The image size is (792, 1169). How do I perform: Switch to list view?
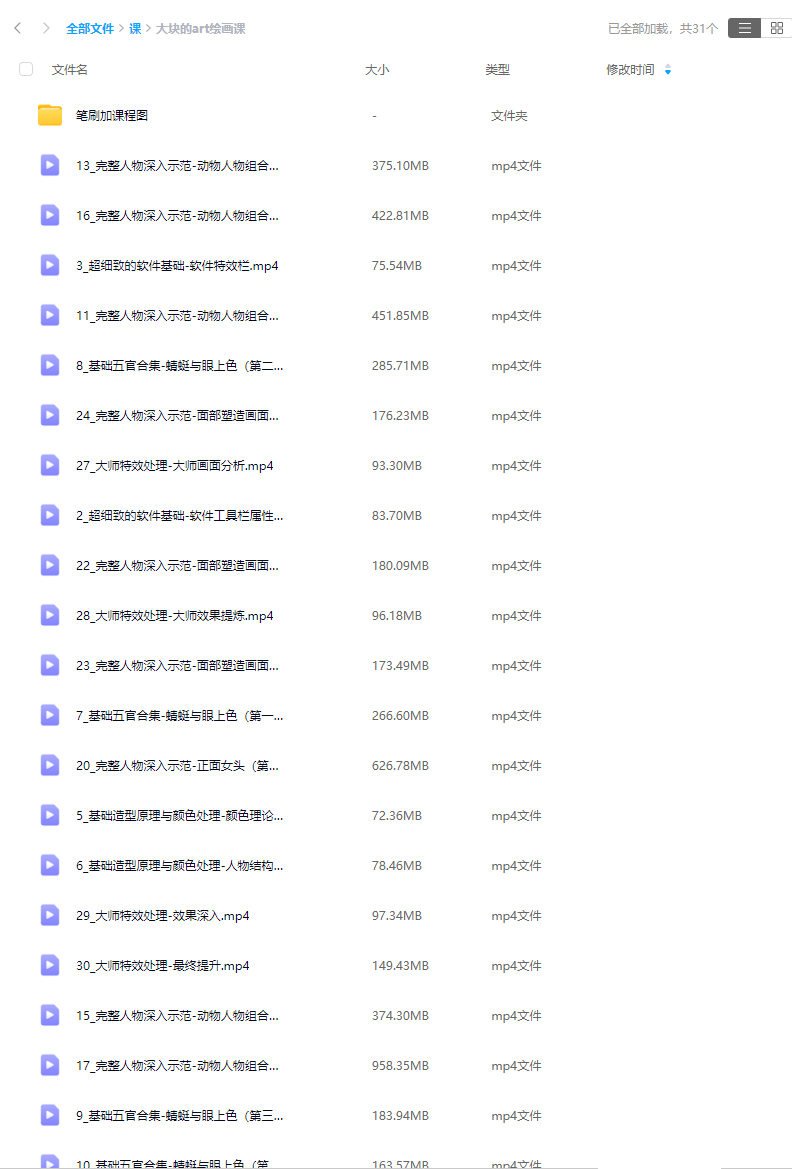click(744, 28)
